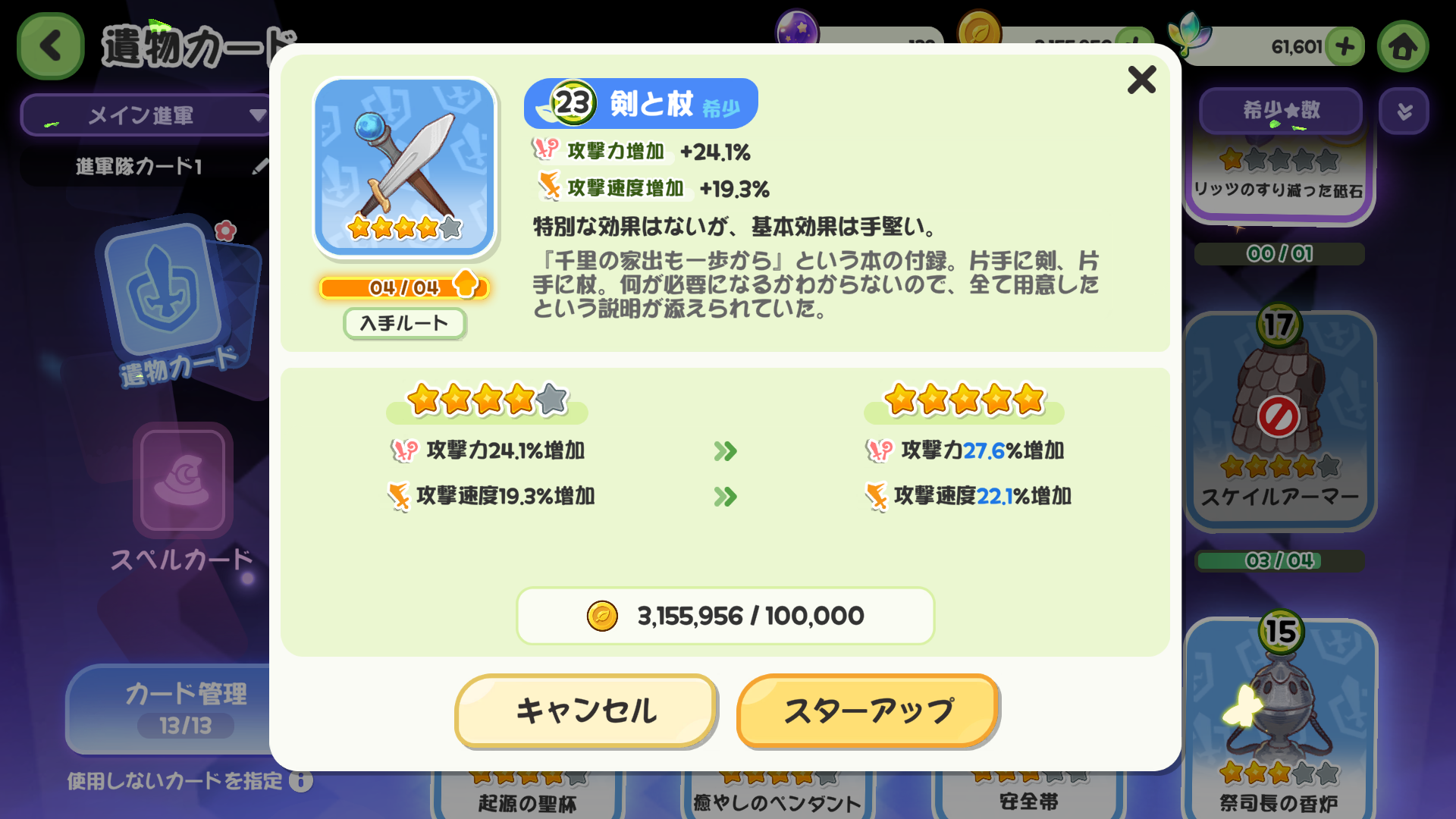Go back with the green arrow

coord(50,46)
